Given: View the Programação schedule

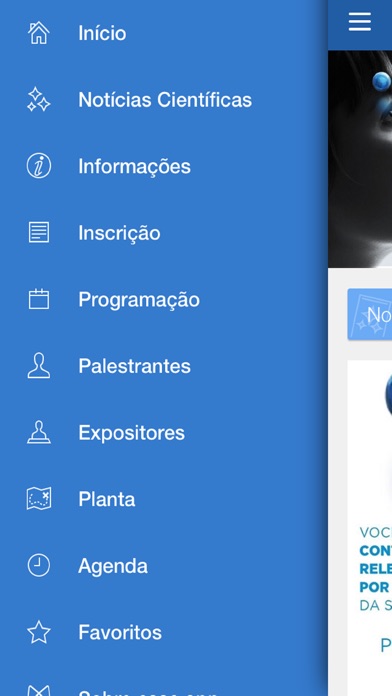Looking at the screenshot, I should click(x=164, y=300).
